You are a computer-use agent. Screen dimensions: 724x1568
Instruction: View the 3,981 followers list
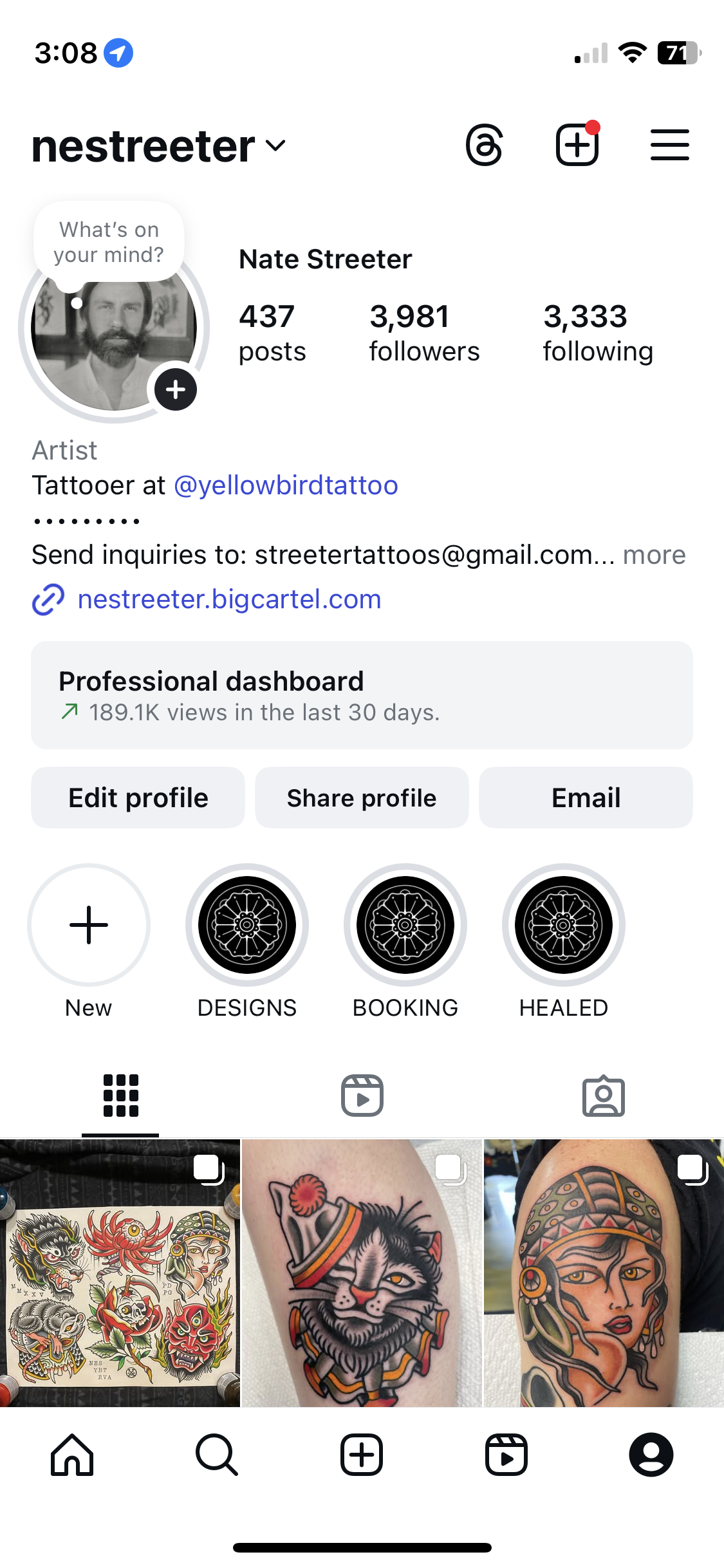coord(424,333)
